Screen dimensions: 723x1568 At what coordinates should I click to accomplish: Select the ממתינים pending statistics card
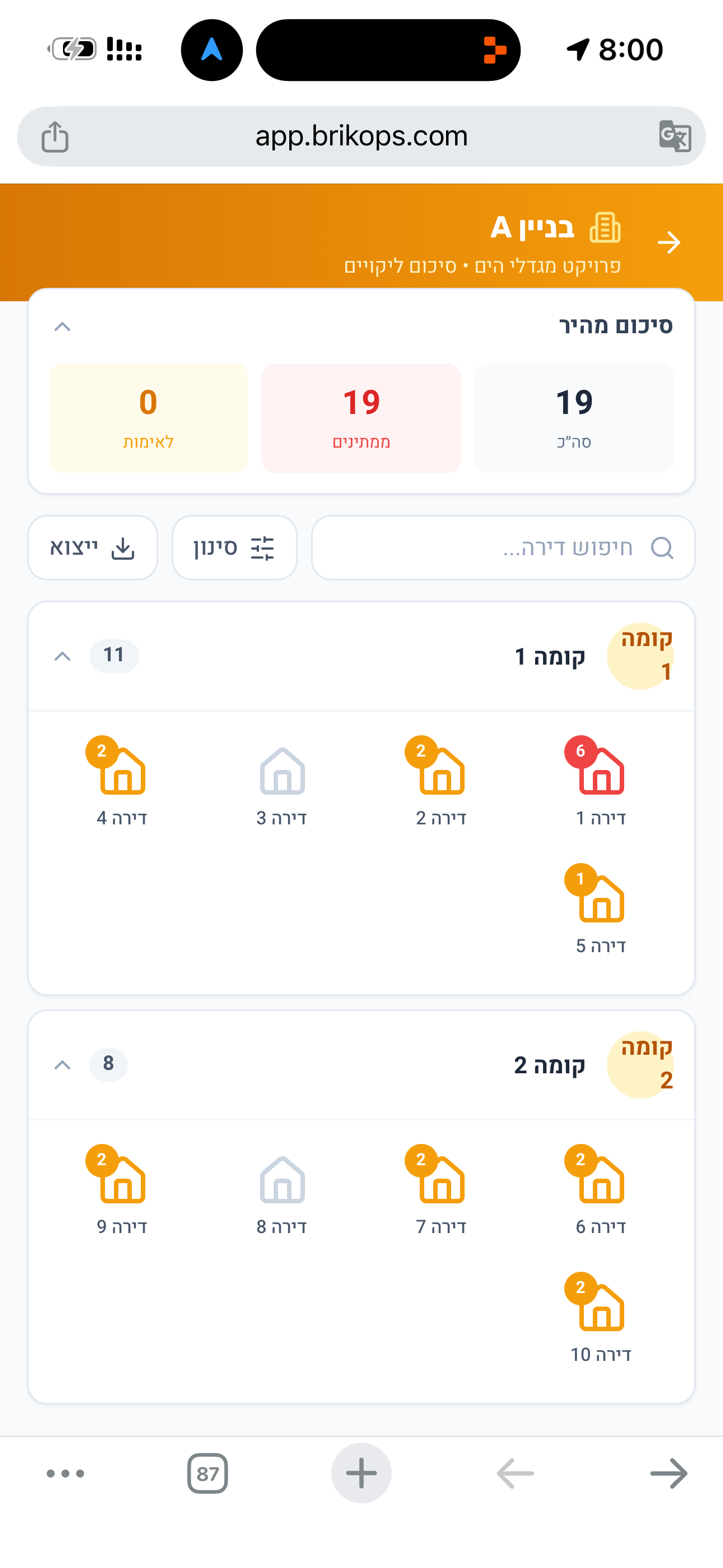tap(361, 417)
